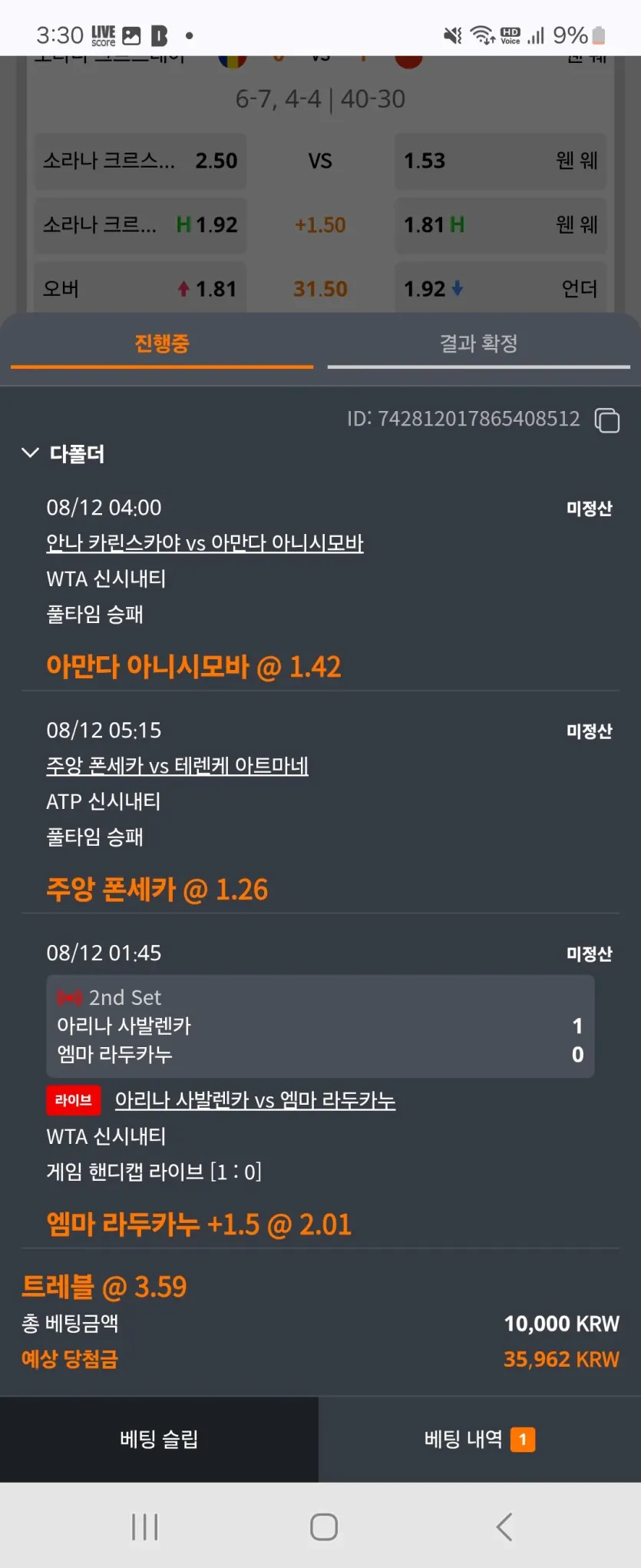Viewport: 641px width, 1568px height.
Task: Open 주앙 폰세카 vs 테렌케 아트마네 match
Action: coord(177,766)
